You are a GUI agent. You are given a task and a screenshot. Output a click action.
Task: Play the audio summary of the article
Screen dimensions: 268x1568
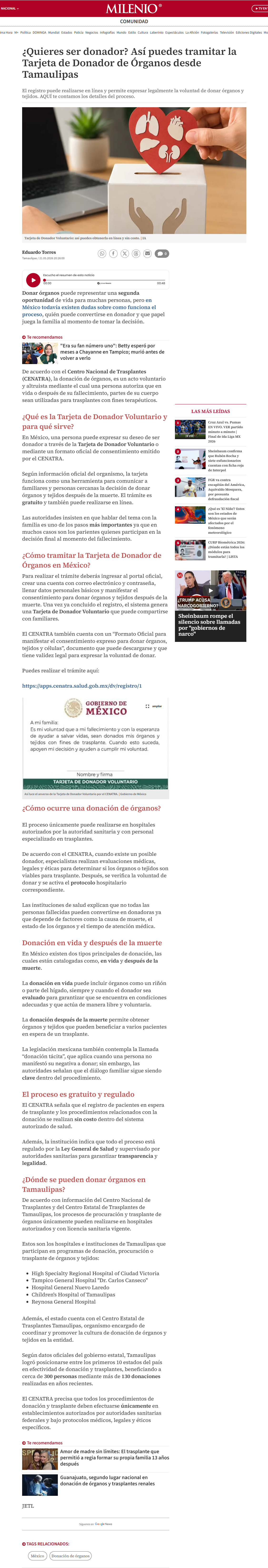(x=33, y=280)
